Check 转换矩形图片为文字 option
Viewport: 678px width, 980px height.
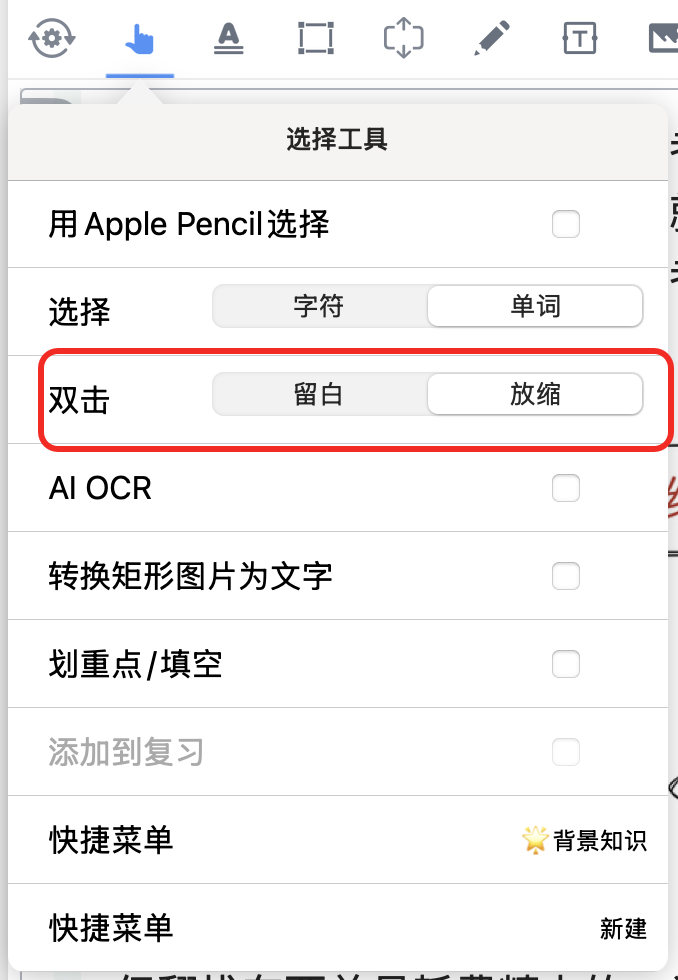coord(566,576)
